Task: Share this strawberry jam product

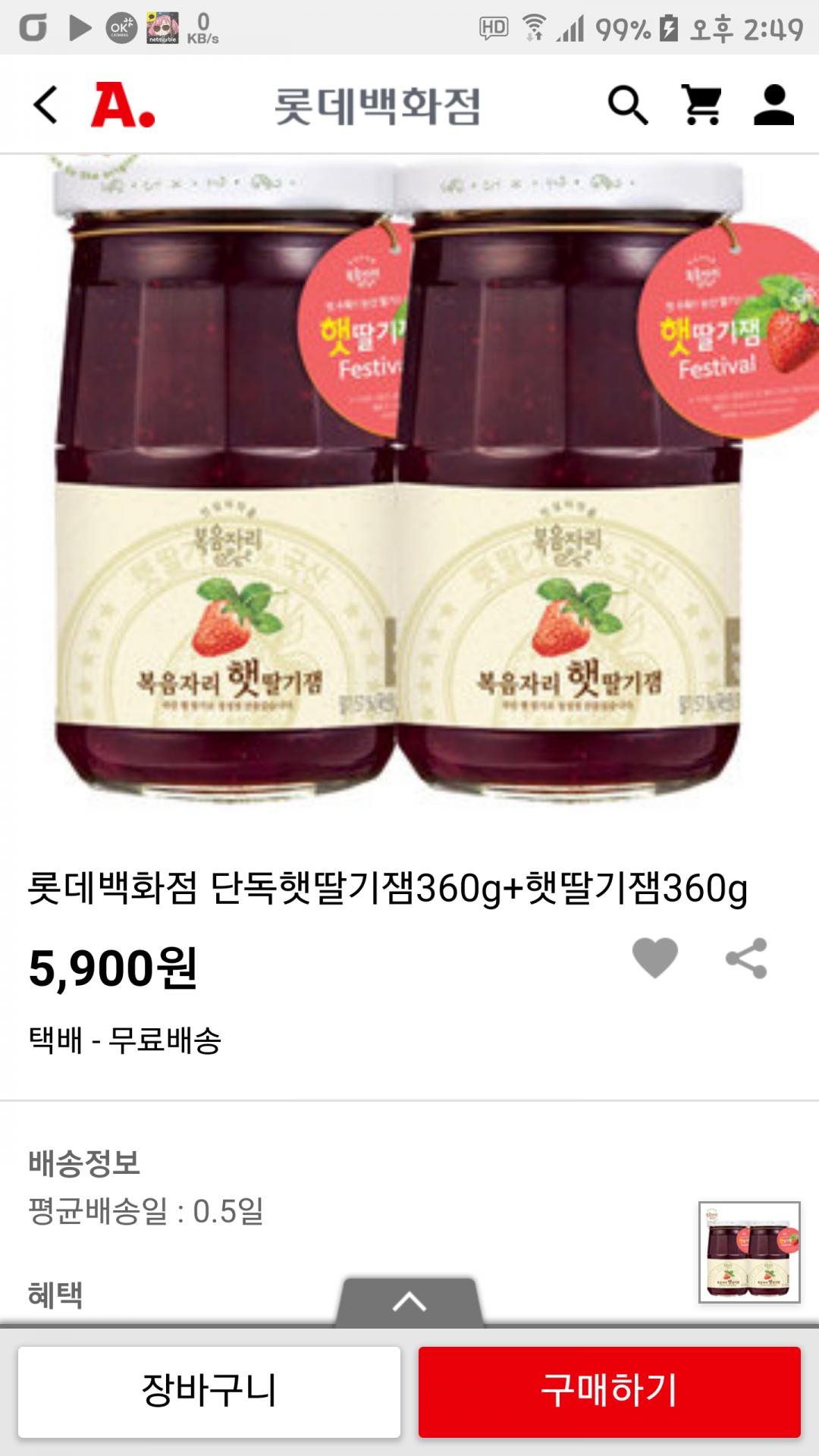Action: [747, 959]
